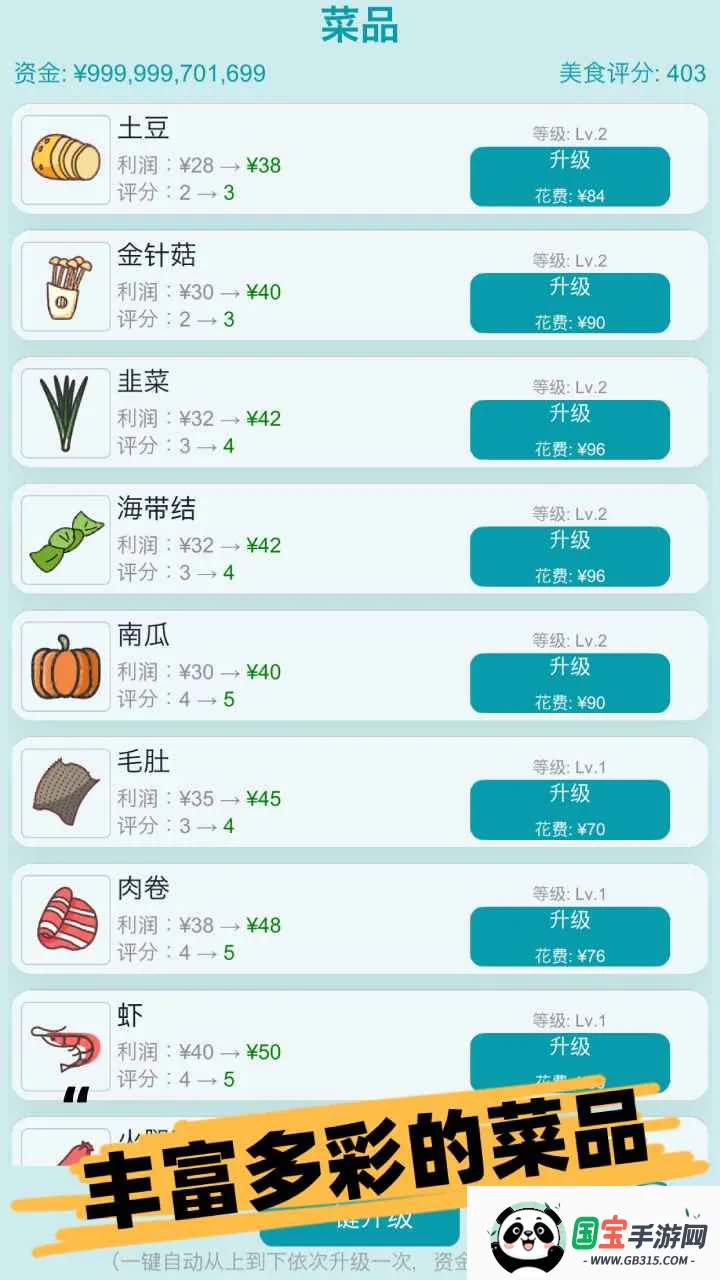Upgrade 土豆 for ¥84
Image resolution: width=720 pixels, height=1280 pixels.
click(x=569, y=176)
